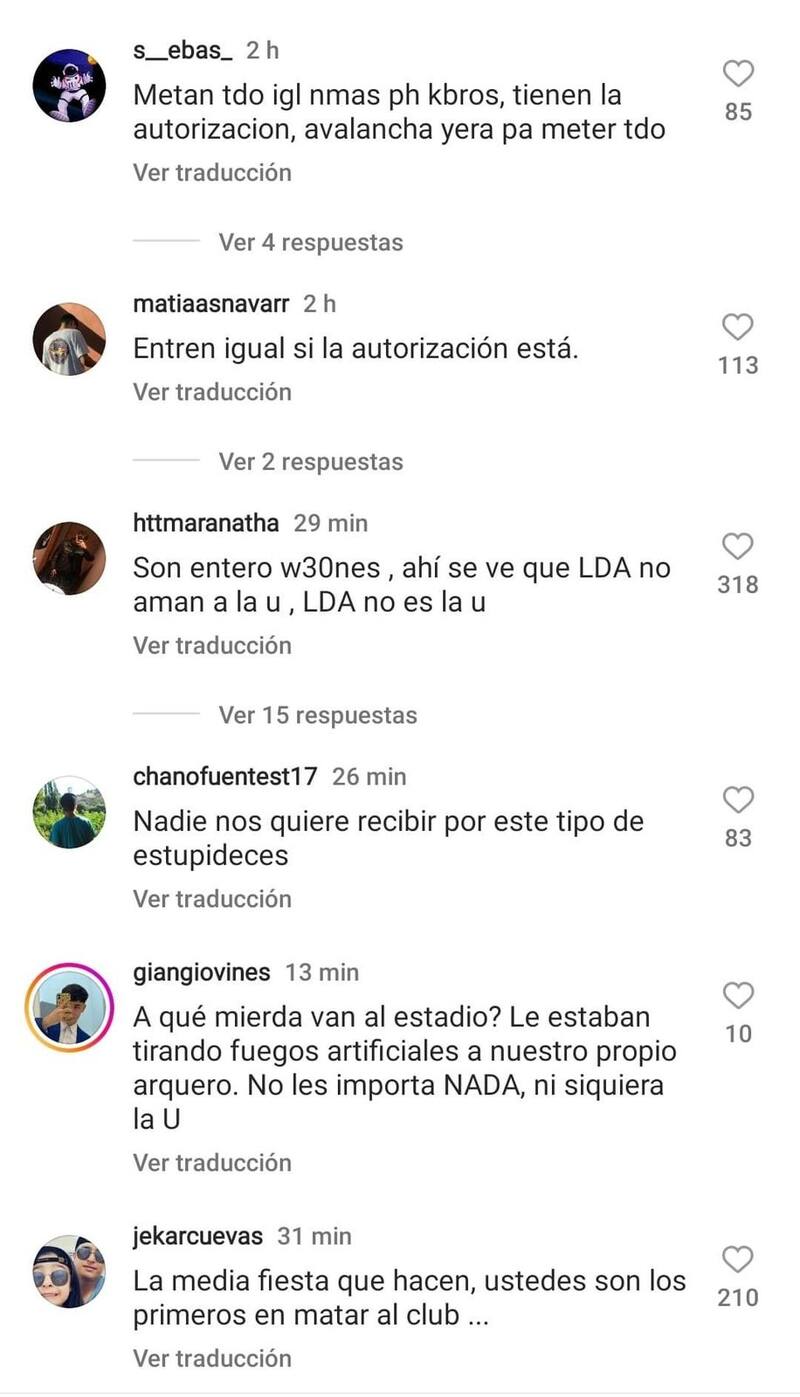The width and height of the screenshot is (800, 1397).
Task: Open chanofuentest17's profile avatar
Action: [69, 812]
